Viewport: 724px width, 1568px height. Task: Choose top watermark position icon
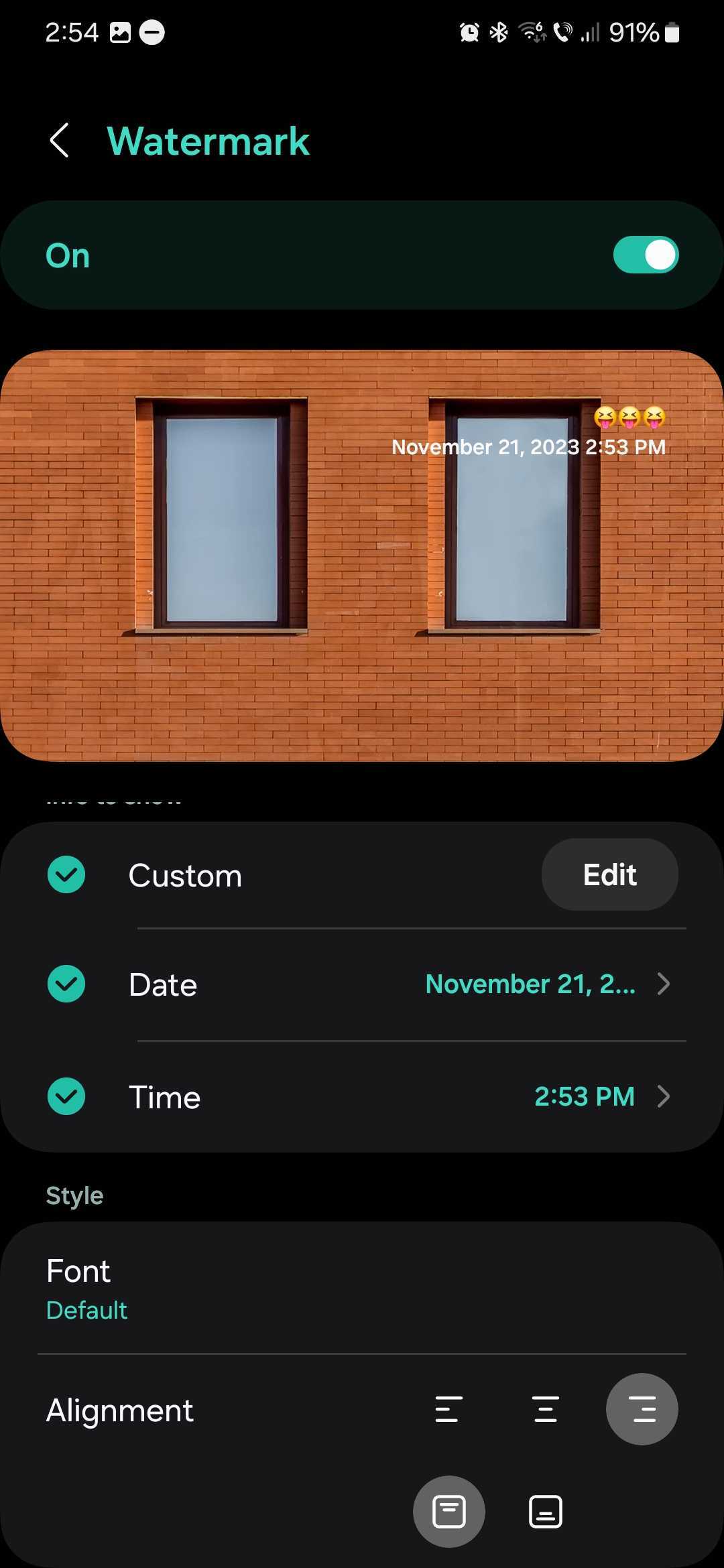pyautogui.click(x=448, y=1512)
